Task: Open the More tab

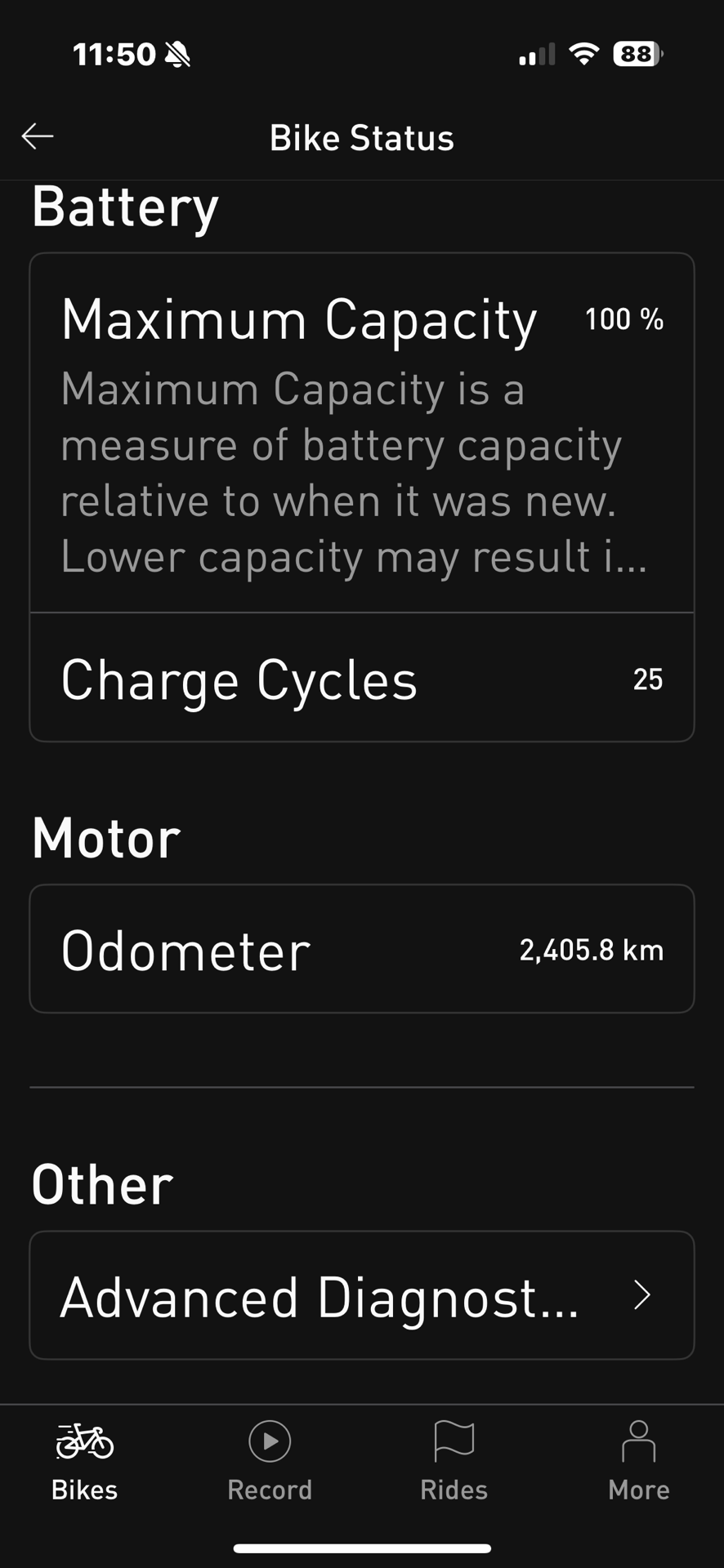Action: (638, 1462)
